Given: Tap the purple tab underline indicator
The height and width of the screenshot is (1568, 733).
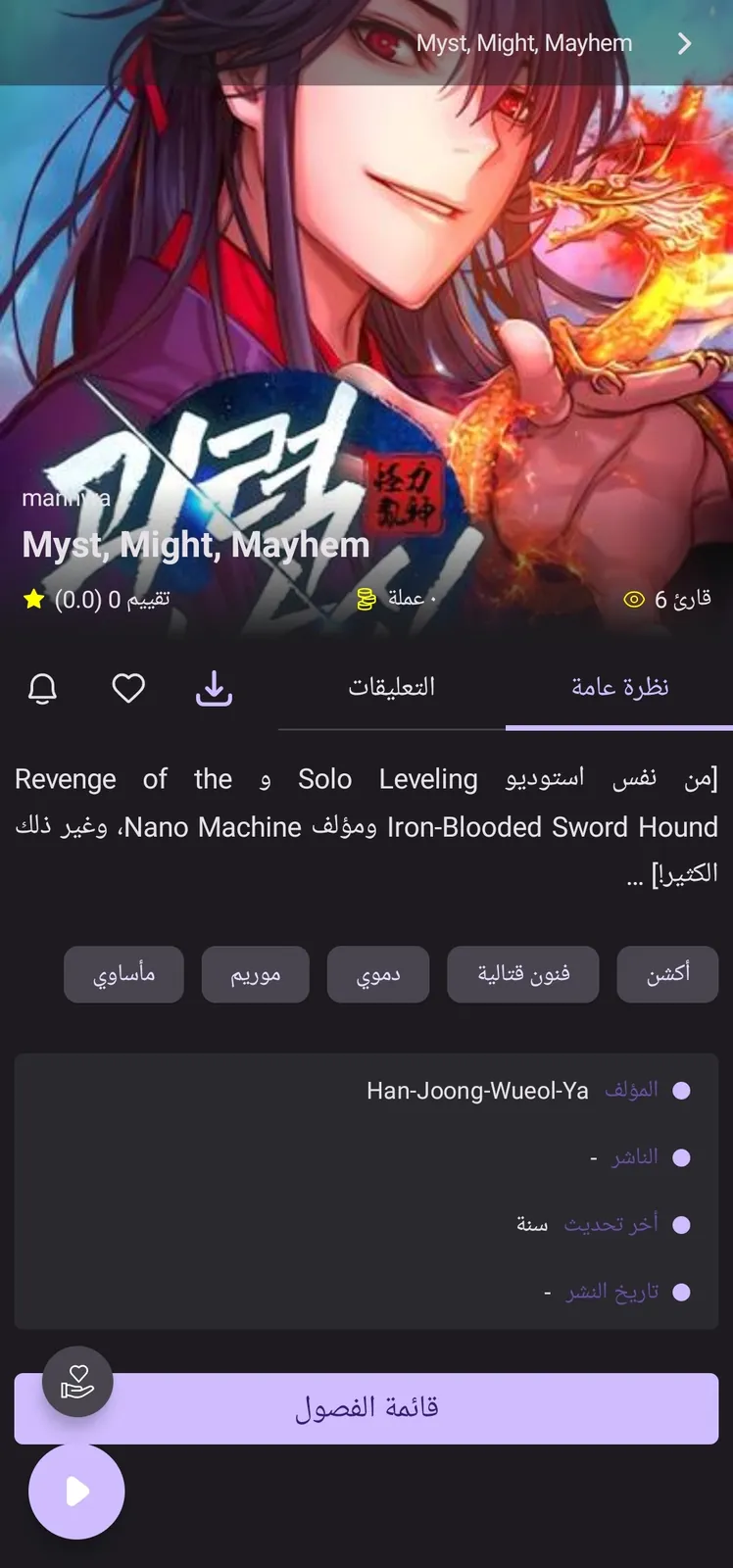Looking at the screenshot, I should pyautogui.click(x=619, y=729).
